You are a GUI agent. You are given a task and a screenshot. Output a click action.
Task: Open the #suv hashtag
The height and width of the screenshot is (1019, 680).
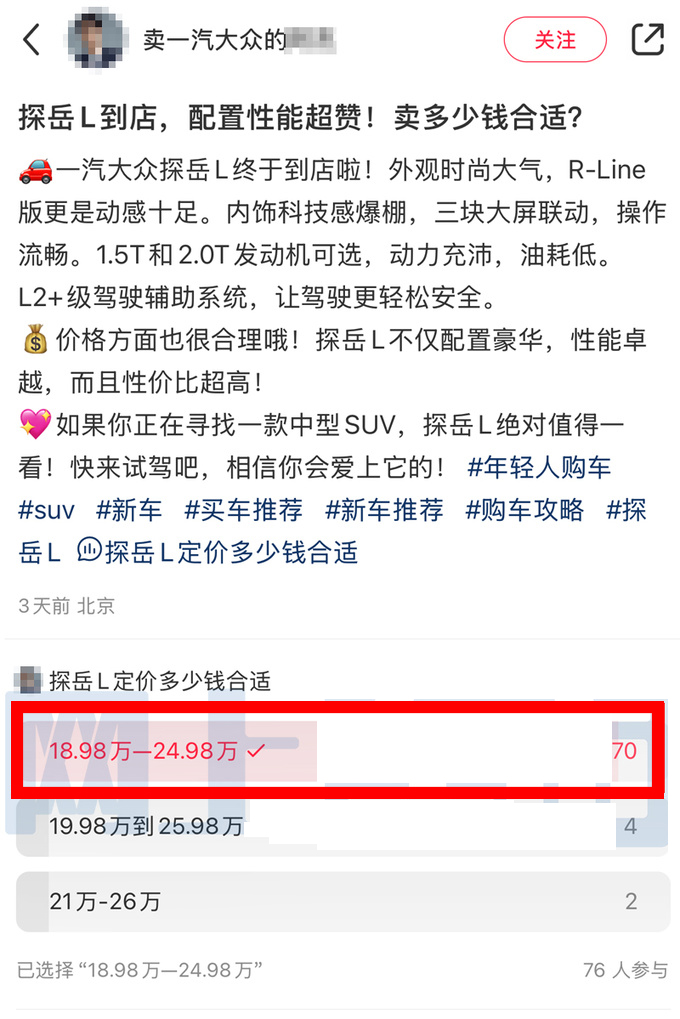[46, 510]
